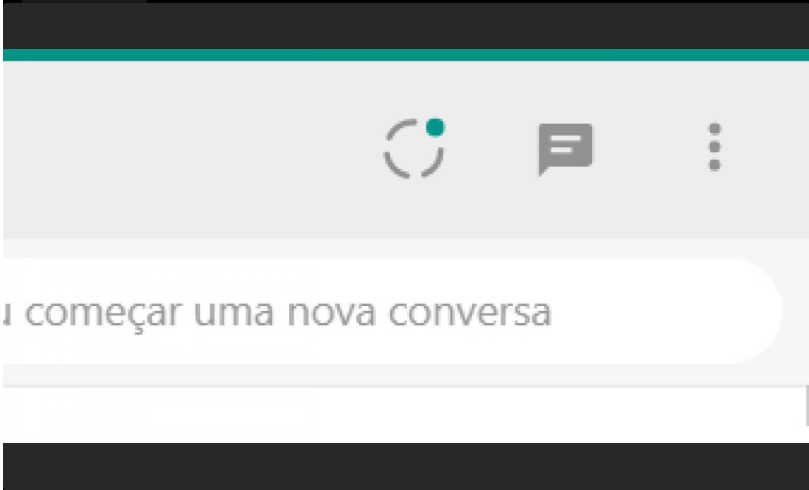
Task: Open the status updates icon
Action: coord(414,149)
